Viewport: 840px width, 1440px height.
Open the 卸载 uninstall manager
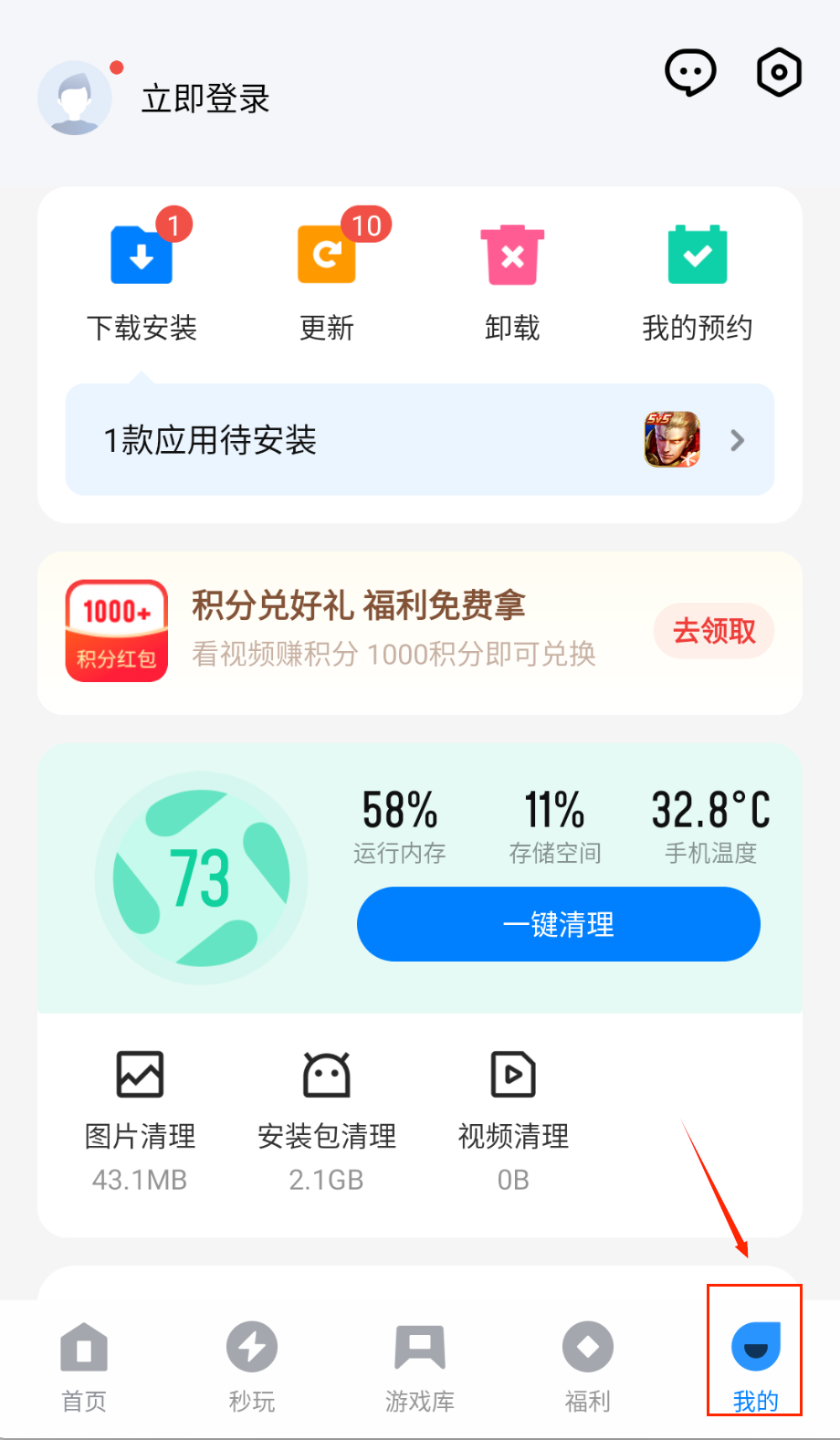tap(512, 279)
